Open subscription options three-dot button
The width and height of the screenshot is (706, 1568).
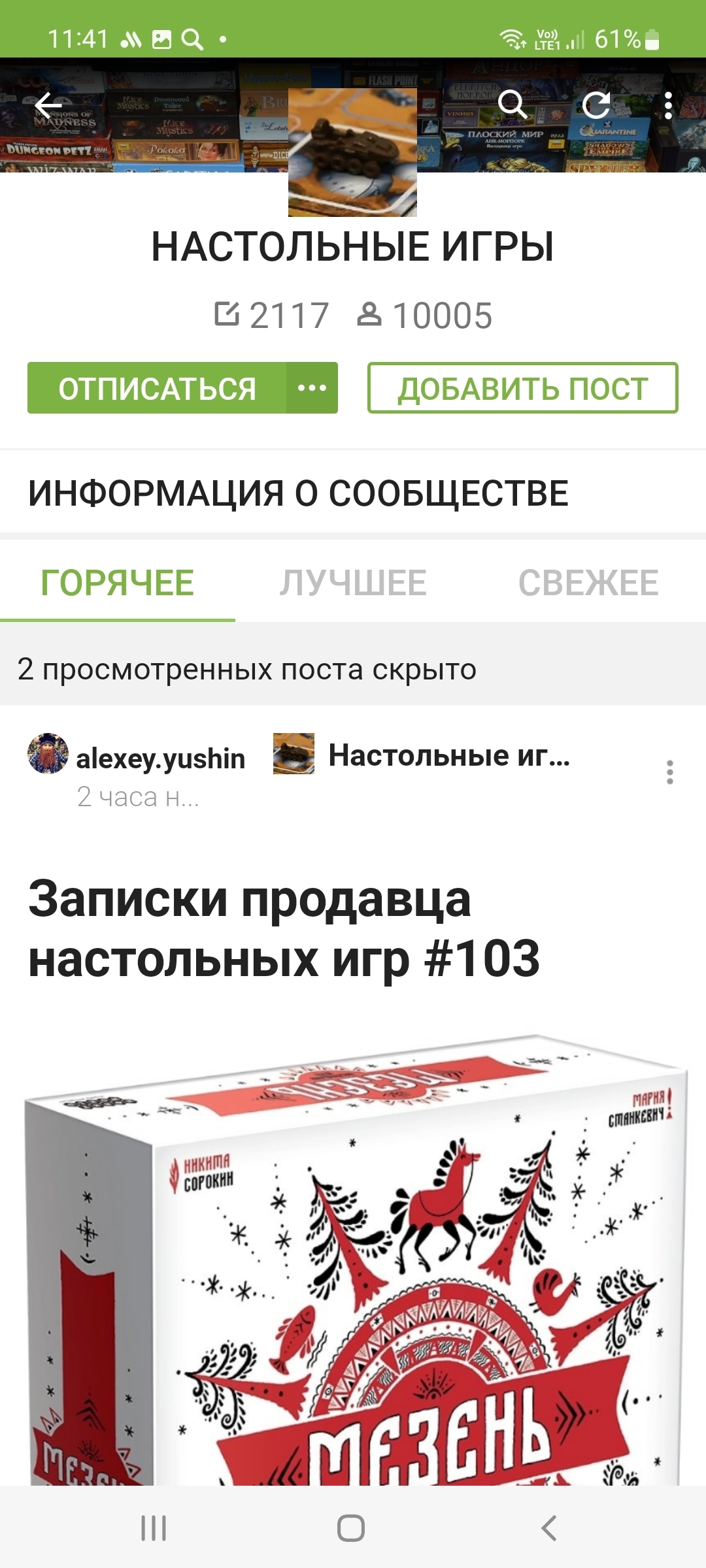(x=312, y=388)
